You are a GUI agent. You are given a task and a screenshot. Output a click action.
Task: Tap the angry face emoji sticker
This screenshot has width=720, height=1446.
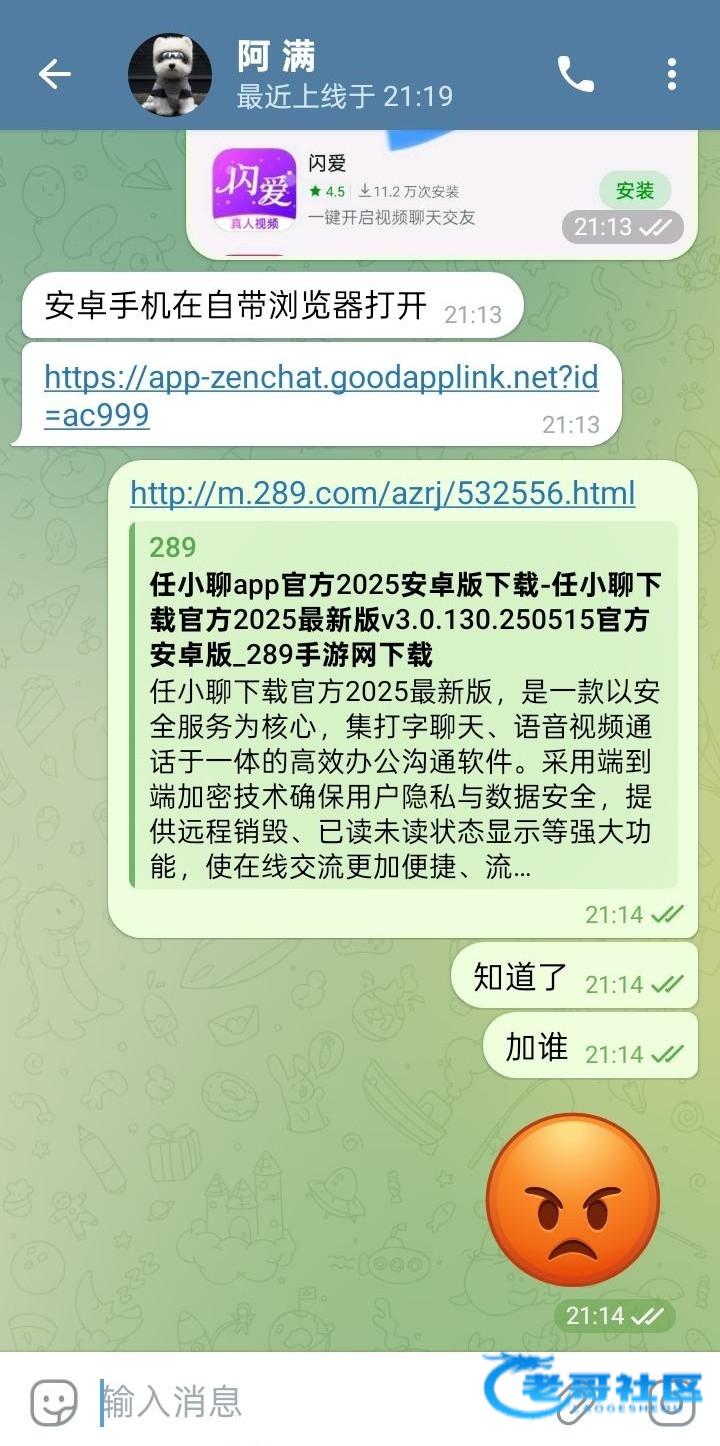572,1200
